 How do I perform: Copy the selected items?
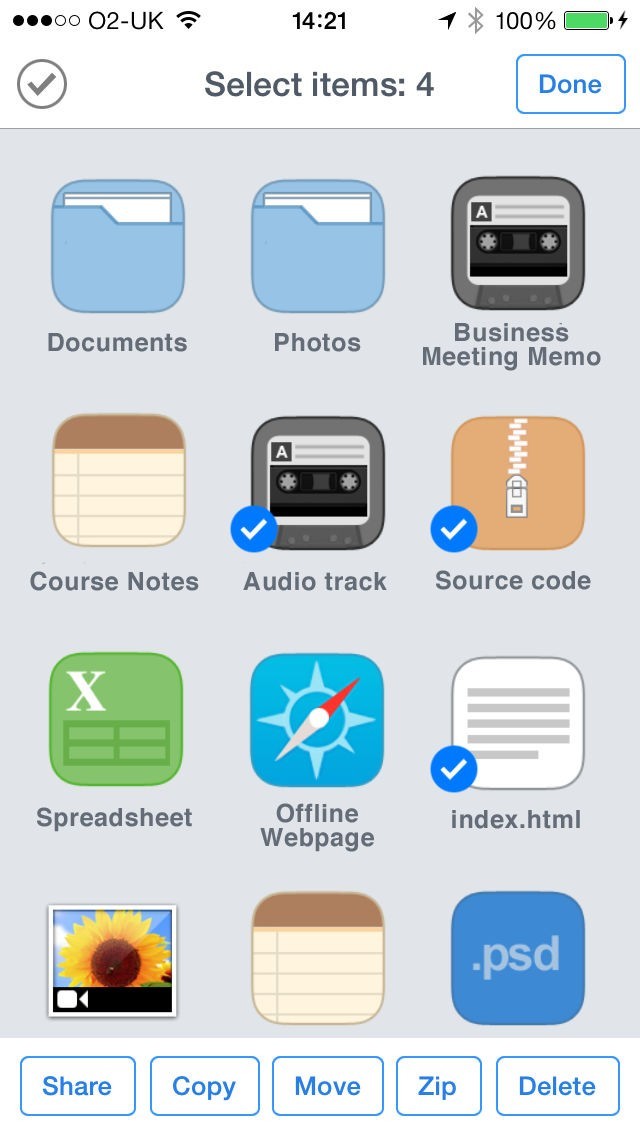click(x=204, y=1086)
